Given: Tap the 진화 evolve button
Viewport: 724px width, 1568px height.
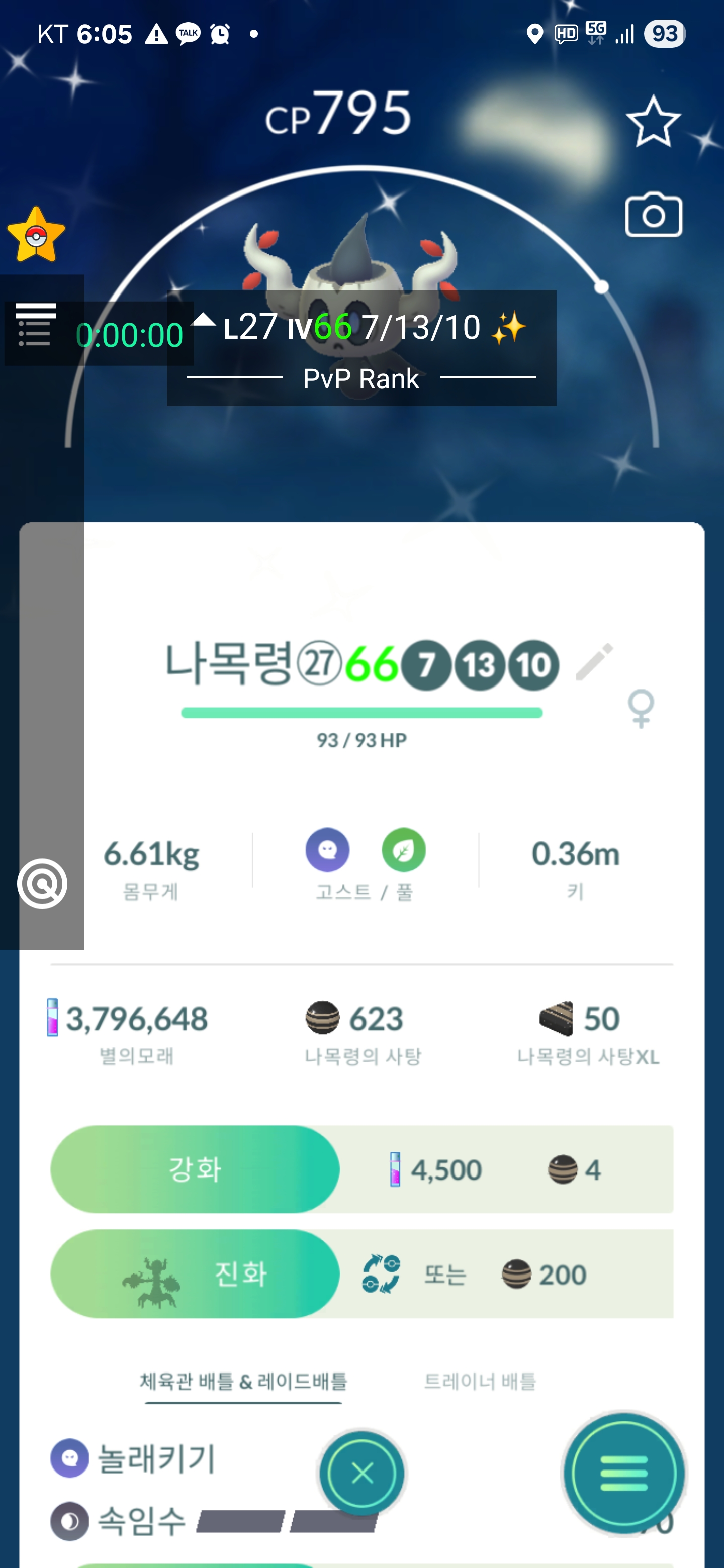Looking at the screenshot, I should [x=195, y=1273].
